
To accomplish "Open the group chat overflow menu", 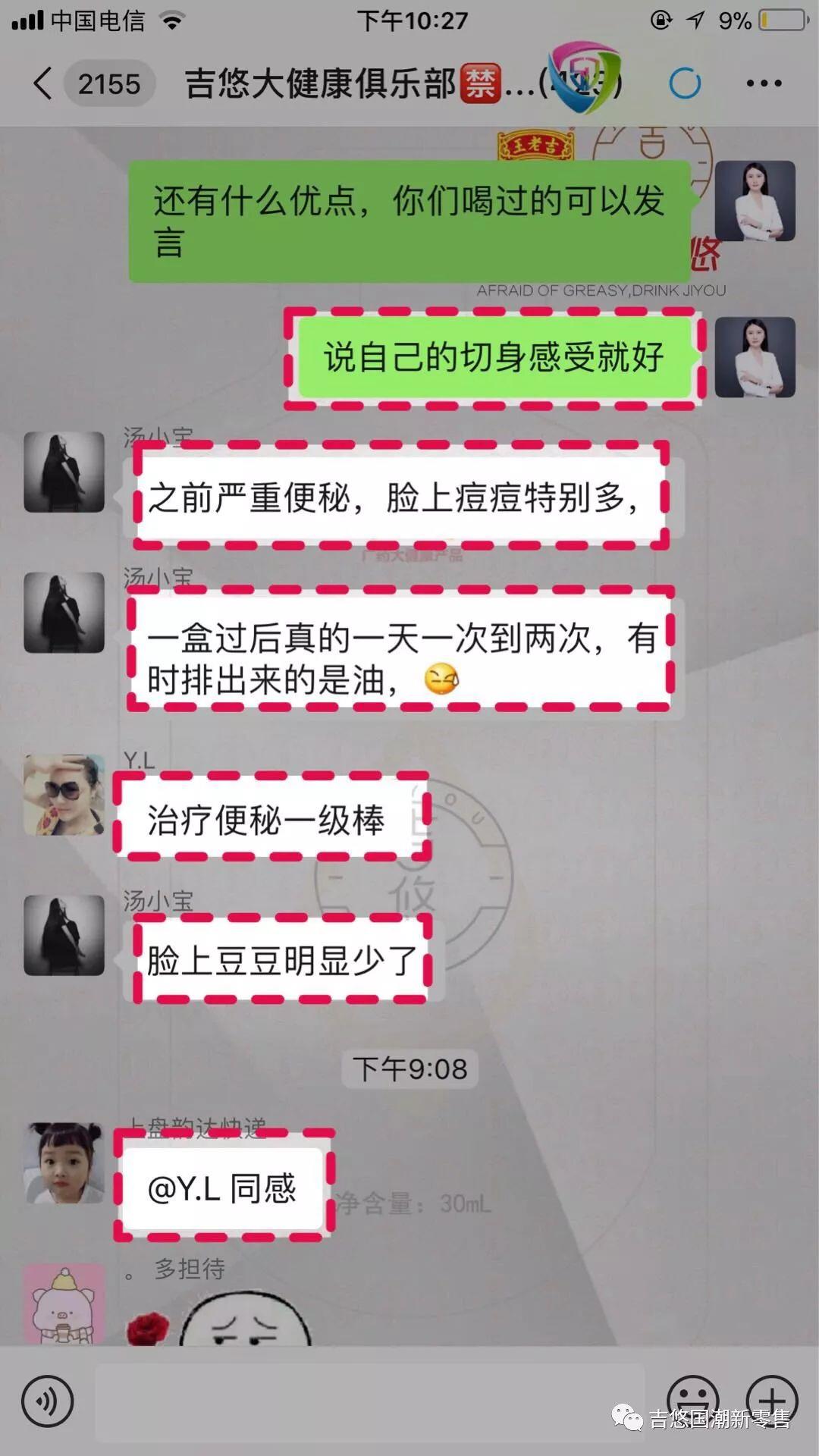I will (763, 83).
